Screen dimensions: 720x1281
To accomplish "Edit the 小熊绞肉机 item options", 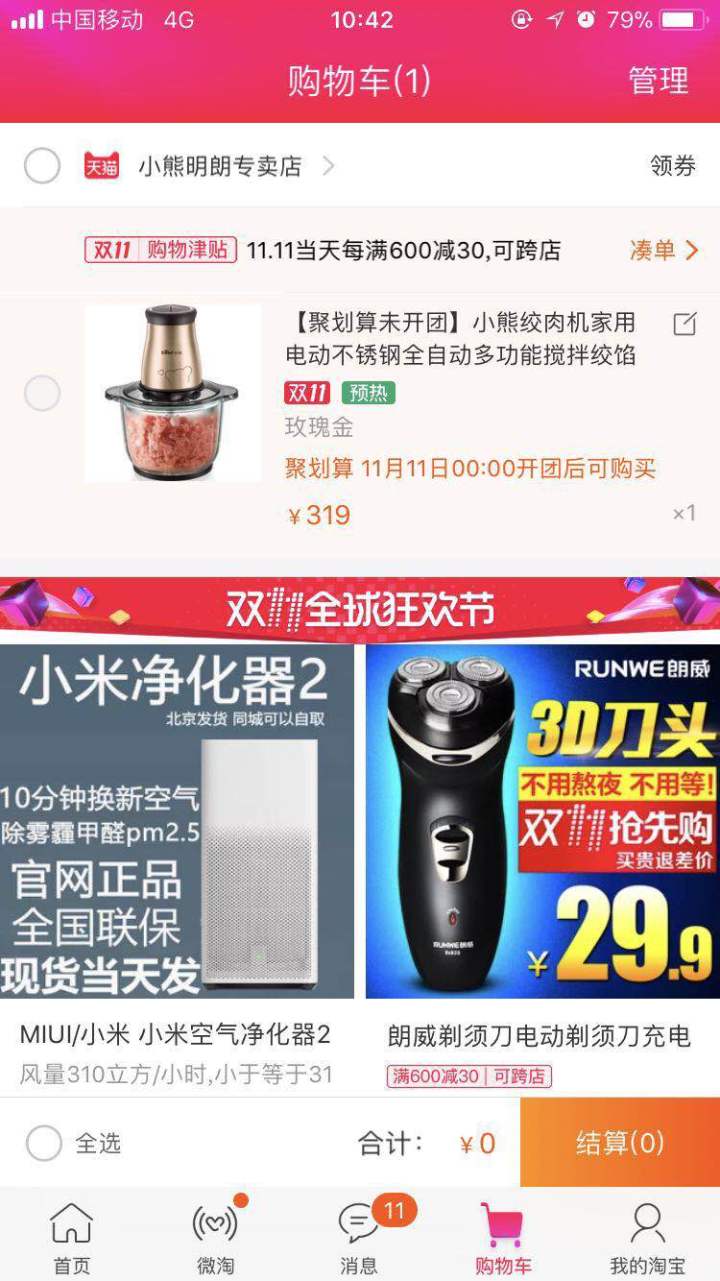I will [x=684, y=324].
